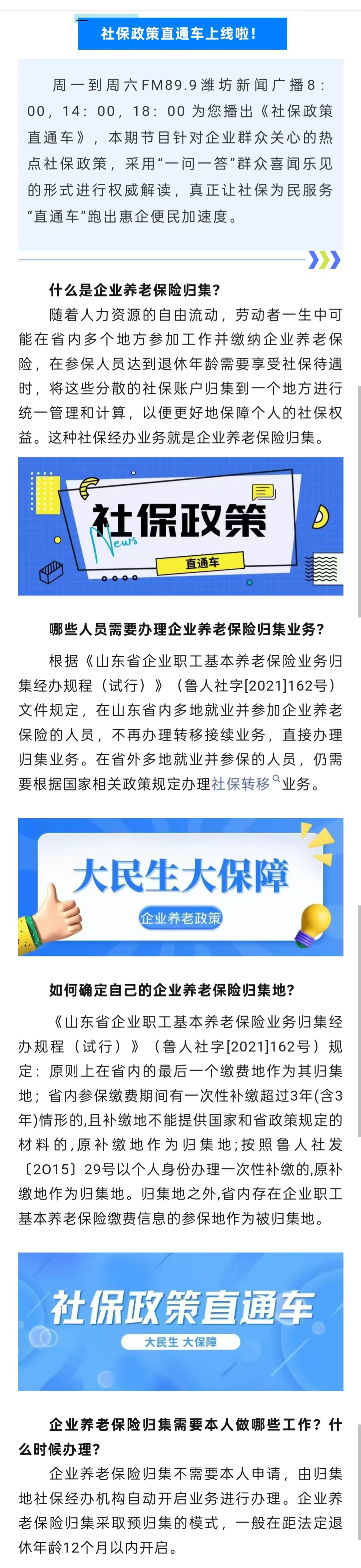The width and height of the screenshot is (361, 1568).
Task: Open the blue 社保转移 search link
Action: (x=241, y=784)
